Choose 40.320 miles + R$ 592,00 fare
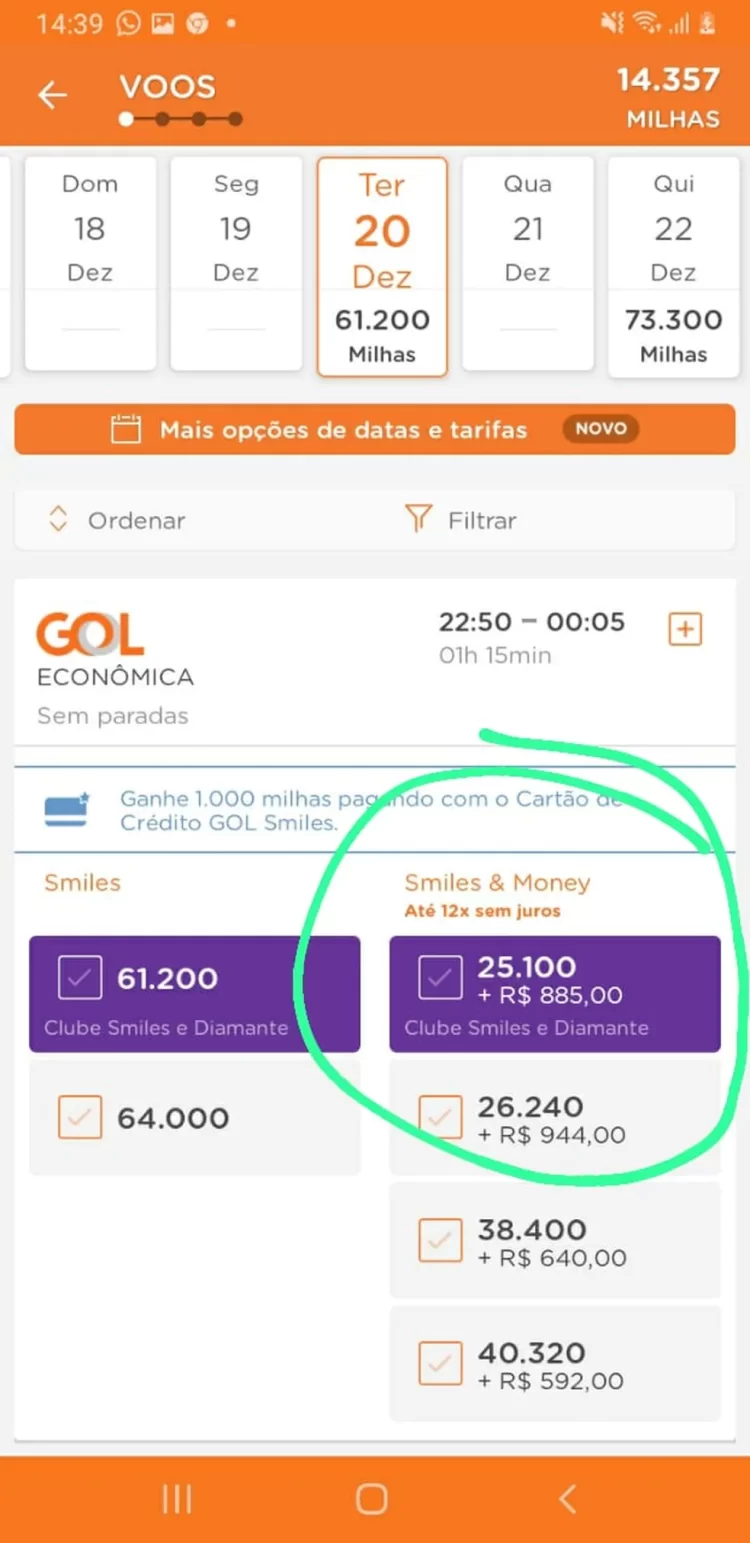 pyautogui.click(x=554, y=1366)
